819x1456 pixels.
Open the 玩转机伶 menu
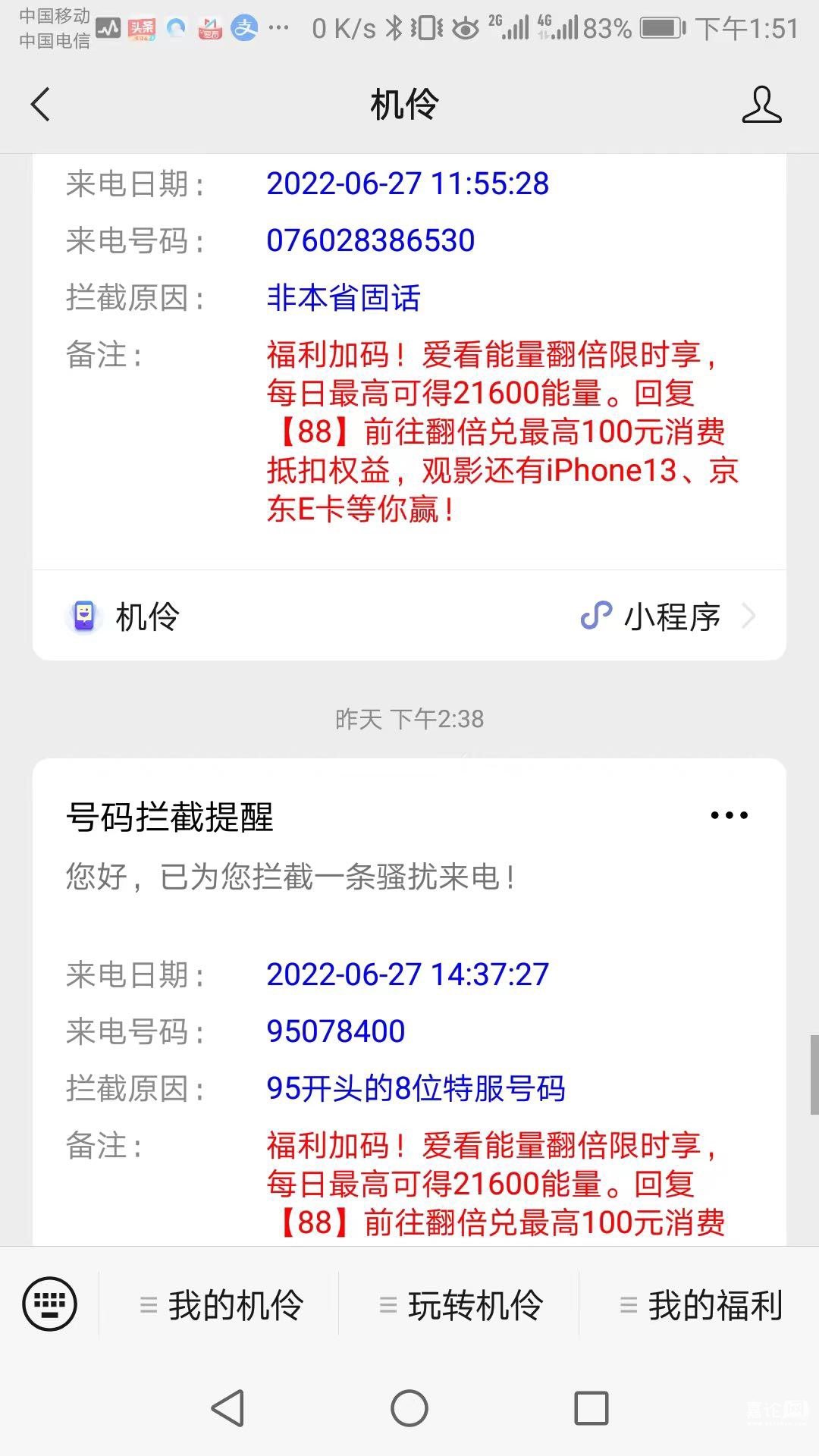(x=460, y=1305)
